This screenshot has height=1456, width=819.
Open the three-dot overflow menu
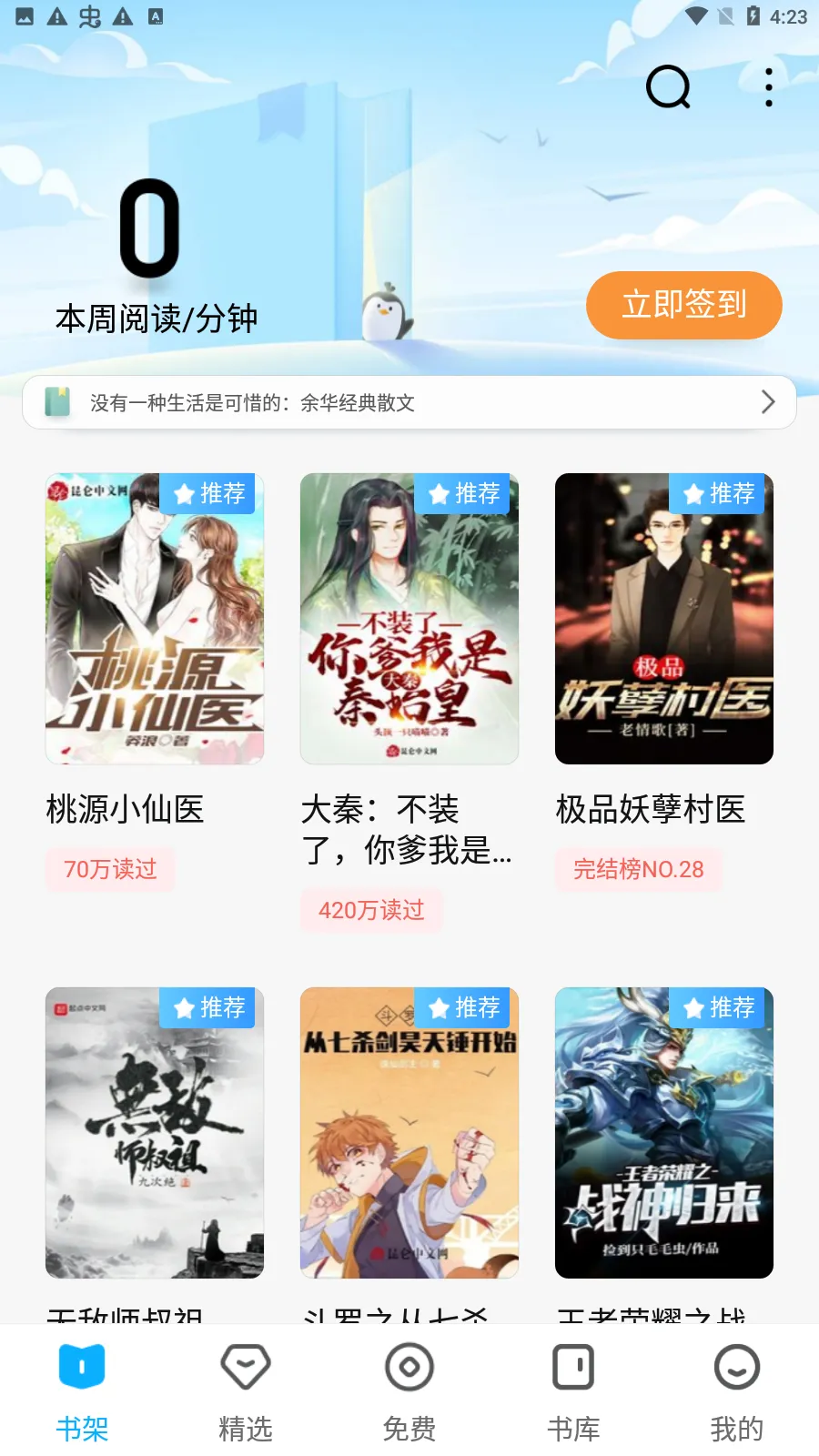tap(769, 87)
